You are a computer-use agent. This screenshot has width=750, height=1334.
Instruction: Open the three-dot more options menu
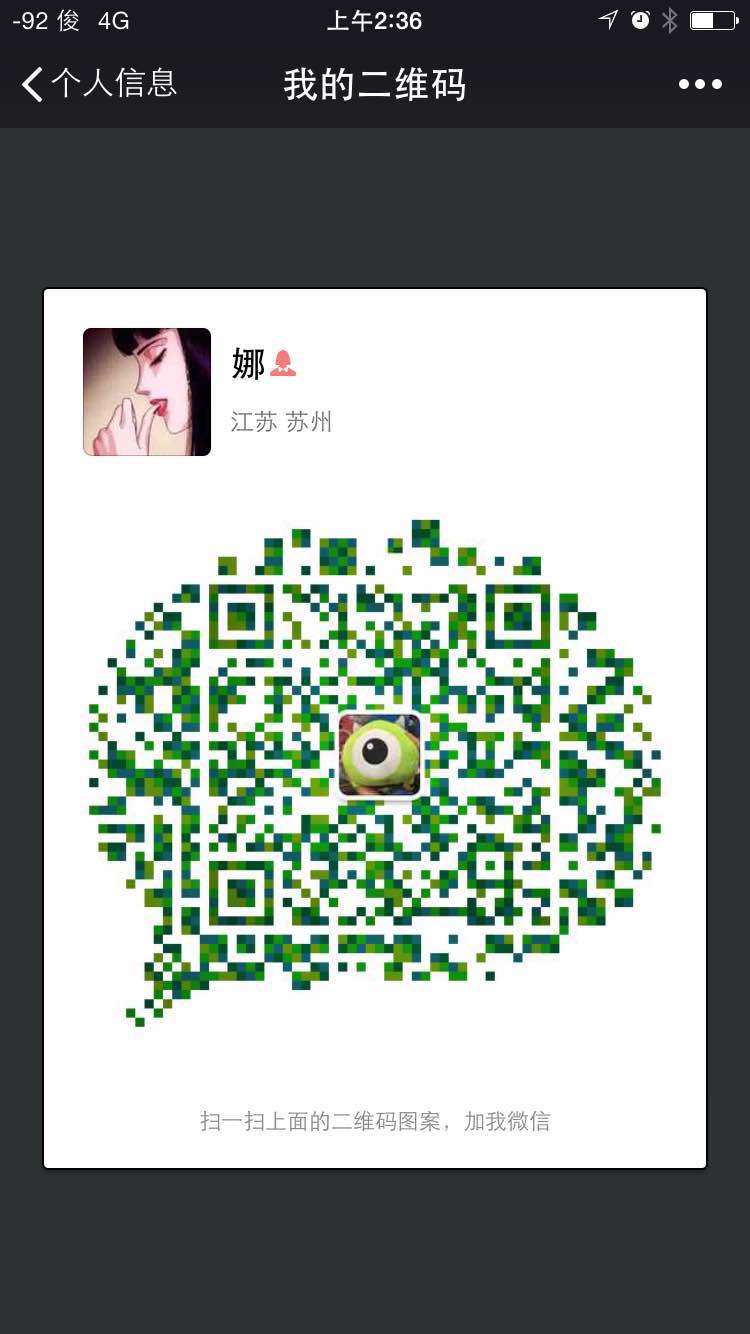(700, 84)
